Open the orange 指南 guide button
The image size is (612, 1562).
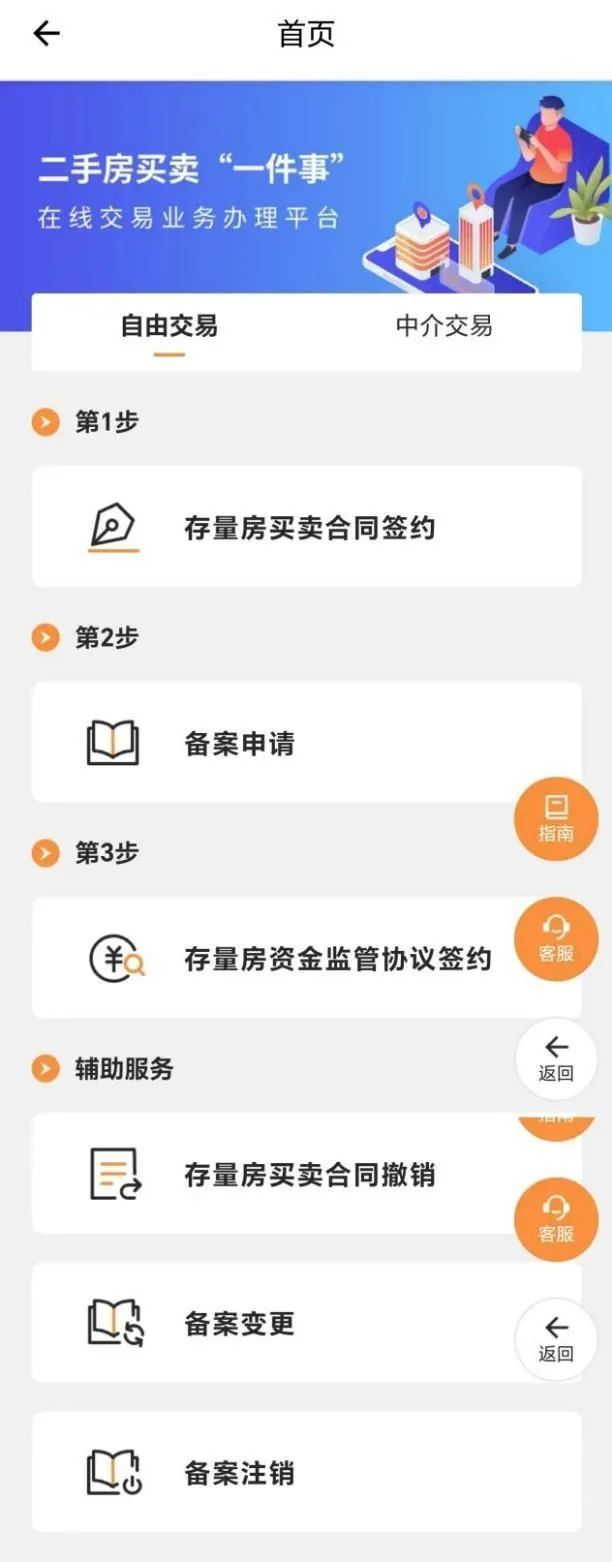pyautogui.click(x=556, y=819)
